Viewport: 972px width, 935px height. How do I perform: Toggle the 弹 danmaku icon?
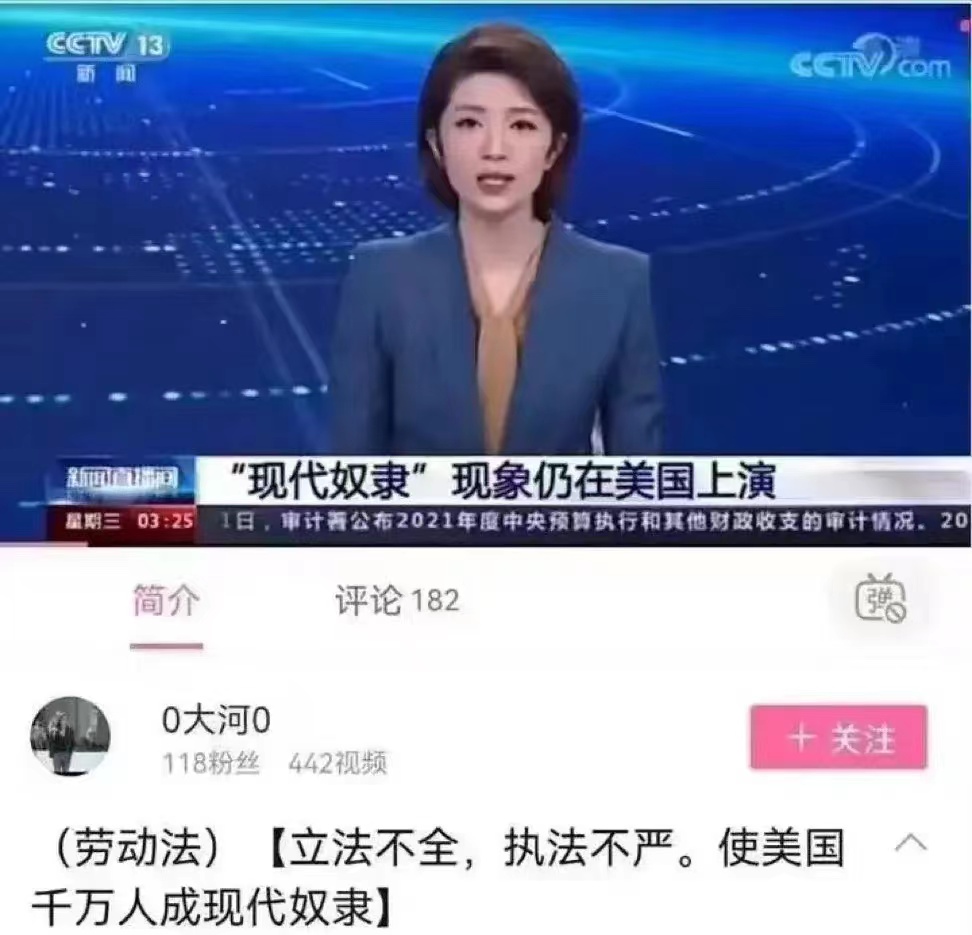(880, 599)
